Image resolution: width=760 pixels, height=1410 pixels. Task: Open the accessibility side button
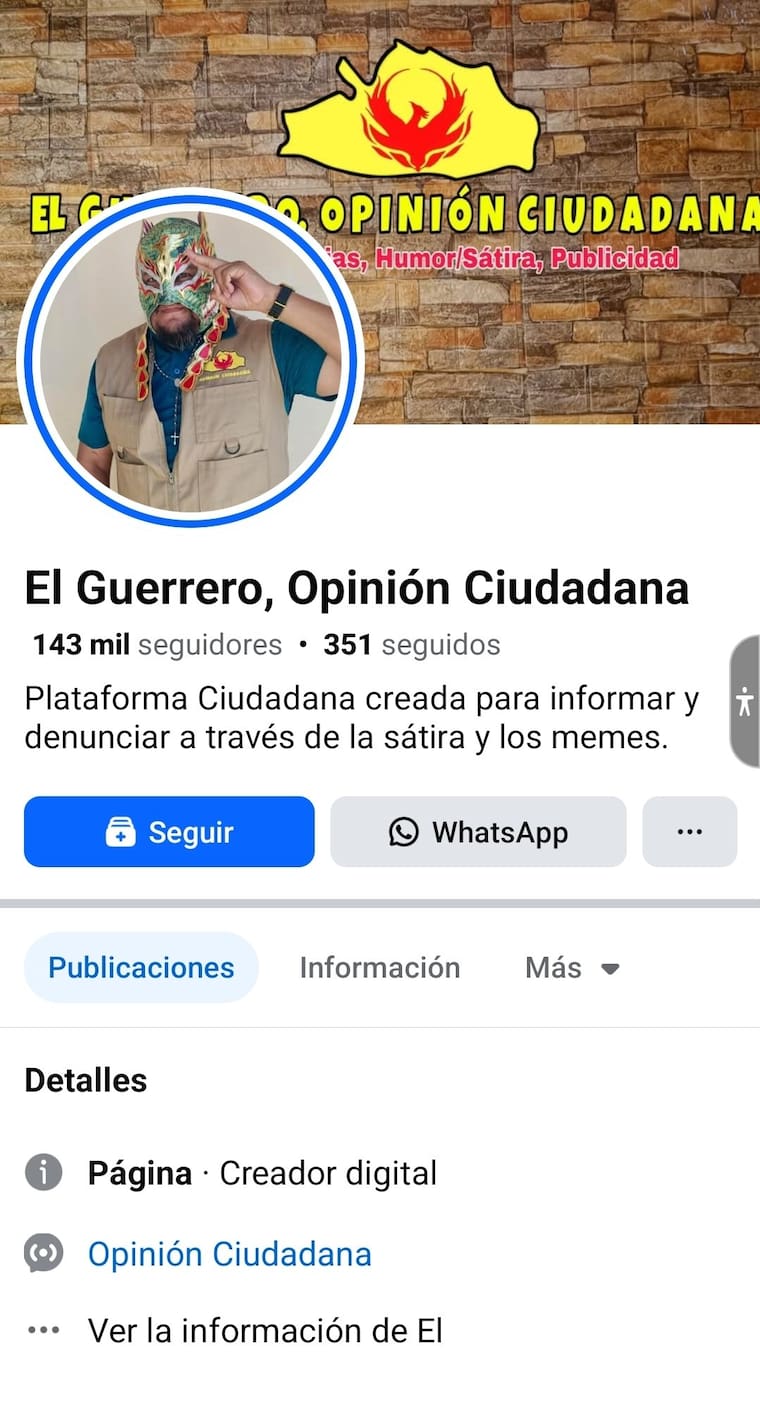tap(744, 701)
